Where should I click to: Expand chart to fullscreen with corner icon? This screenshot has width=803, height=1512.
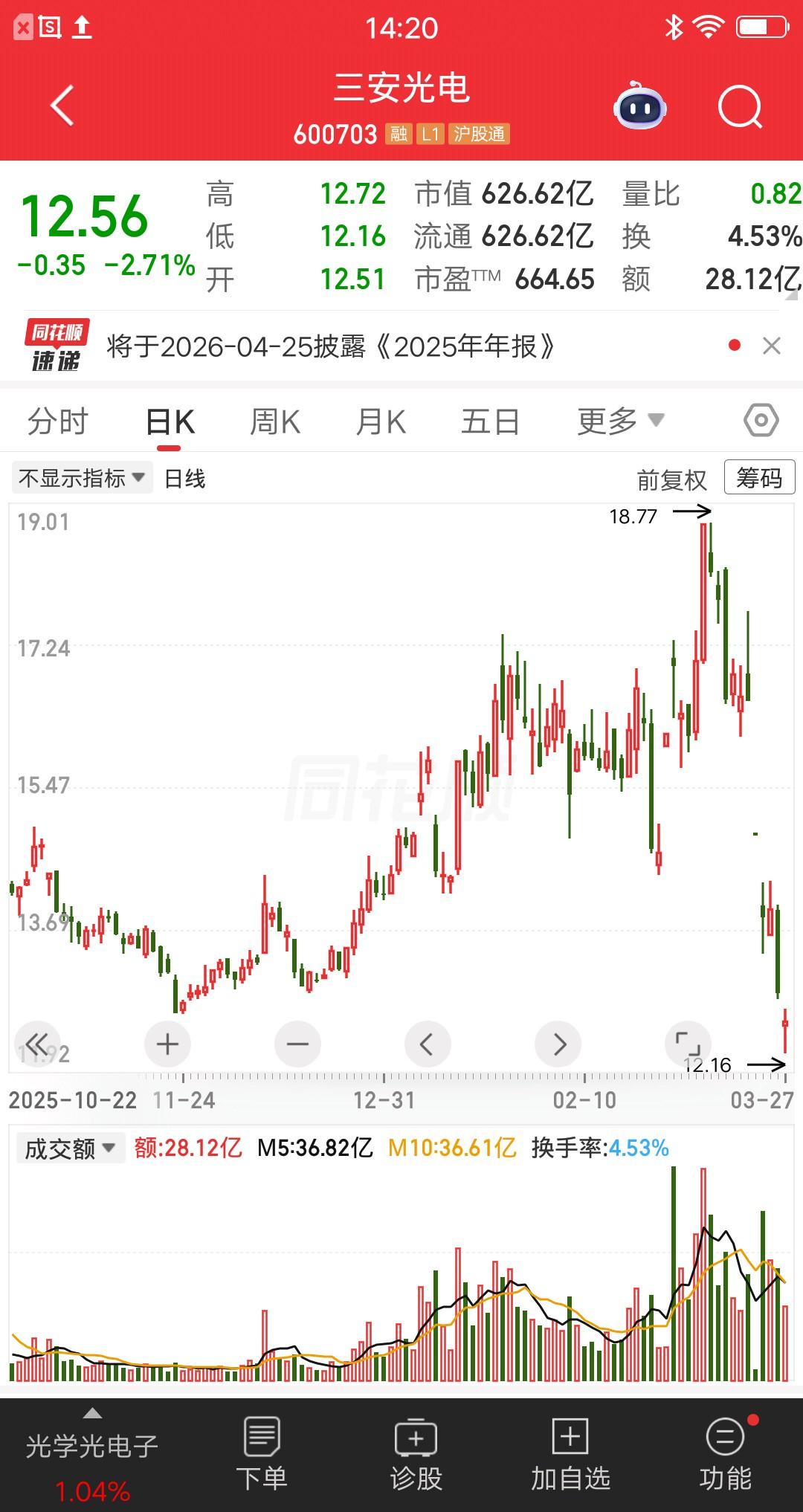point(688,1043)
